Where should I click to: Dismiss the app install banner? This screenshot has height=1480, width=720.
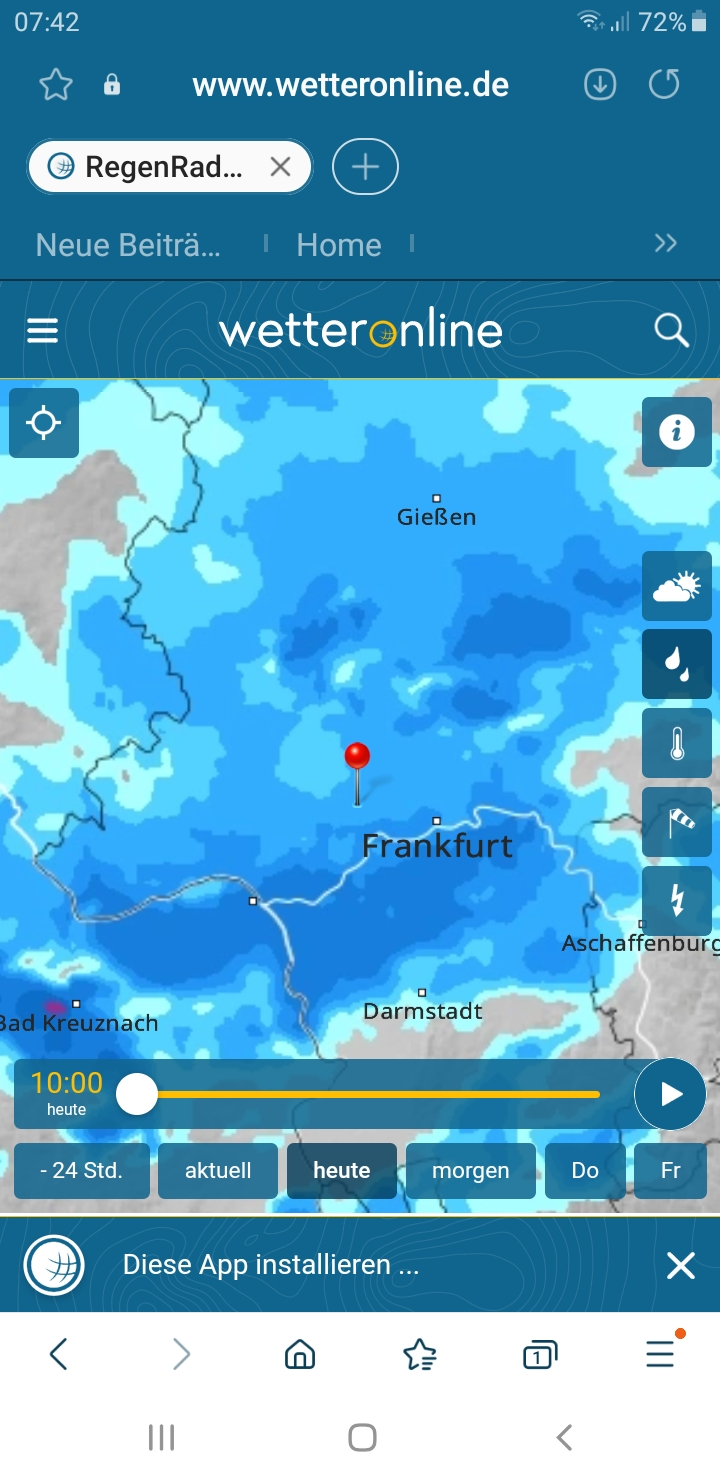pyautogui.click(x=681, y=1266)
